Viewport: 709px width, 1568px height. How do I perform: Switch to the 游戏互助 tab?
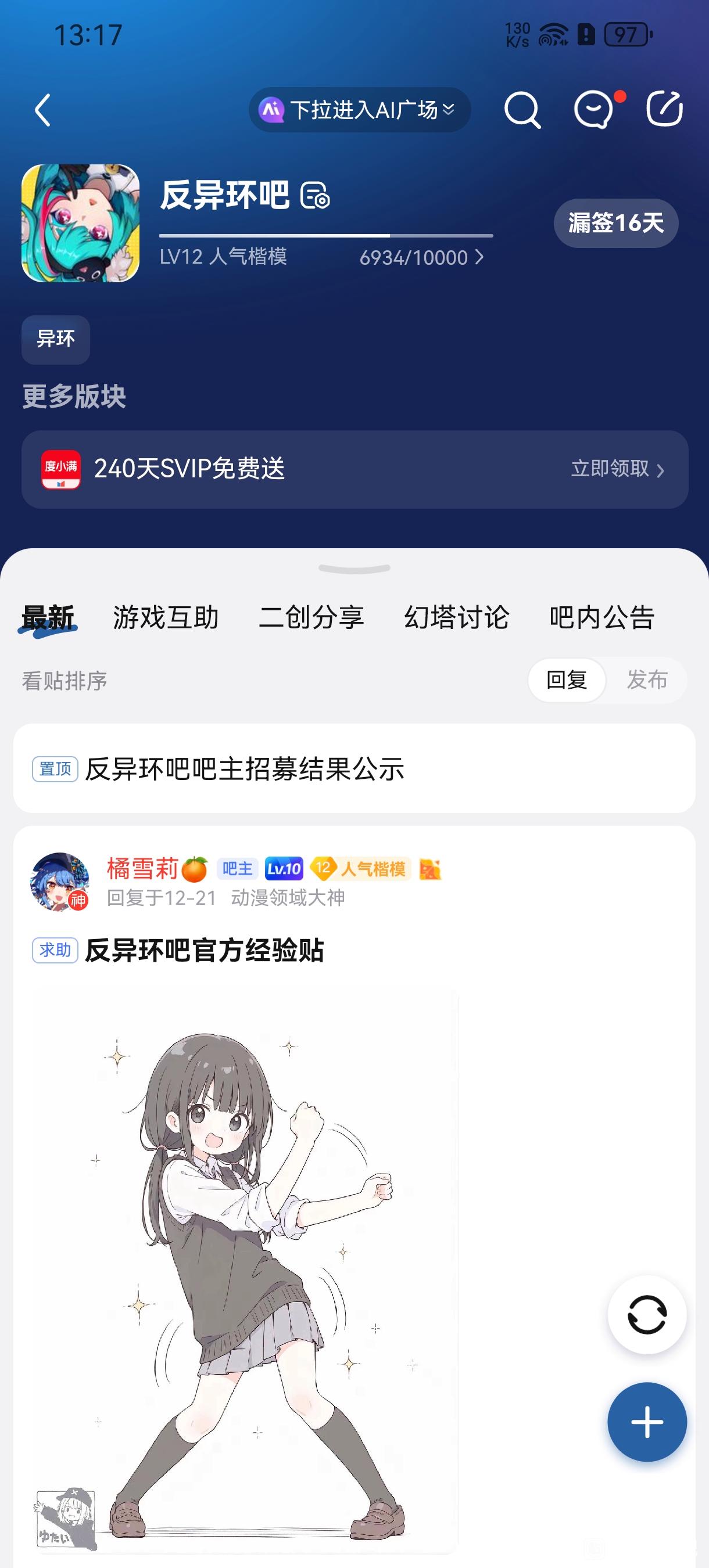point(166,617)
